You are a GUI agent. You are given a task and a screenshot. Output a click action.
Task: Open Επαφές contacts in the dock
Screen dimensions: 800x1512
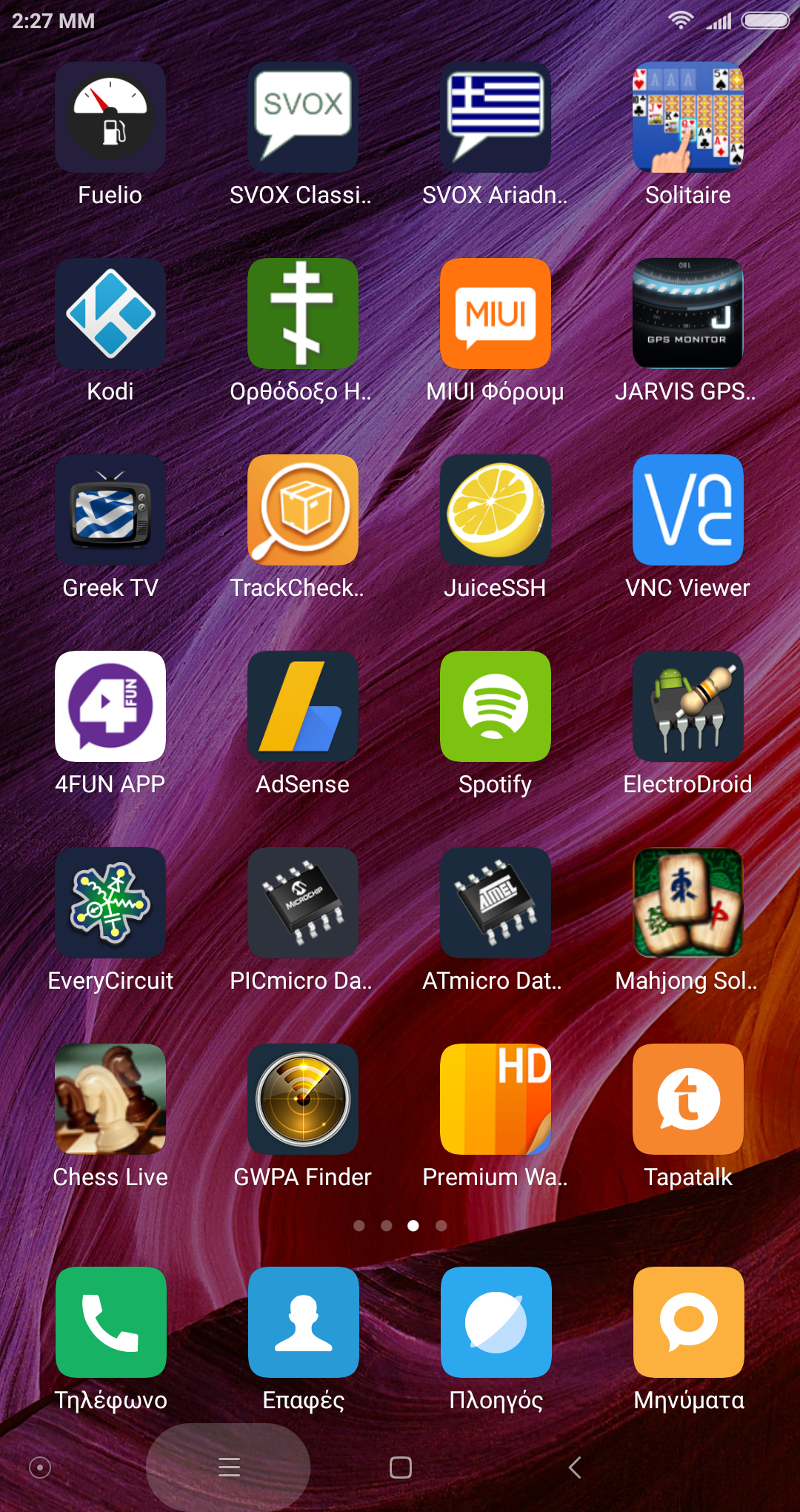point(303,1322)
